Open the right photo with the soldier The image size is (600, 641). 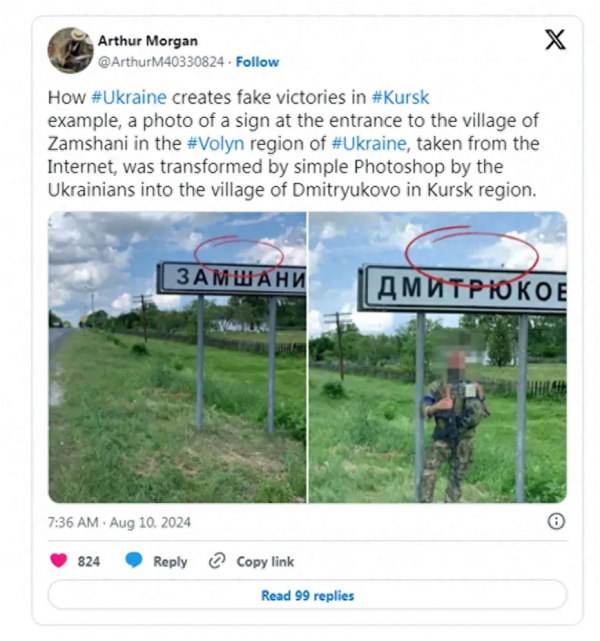(x=437, y=357)
